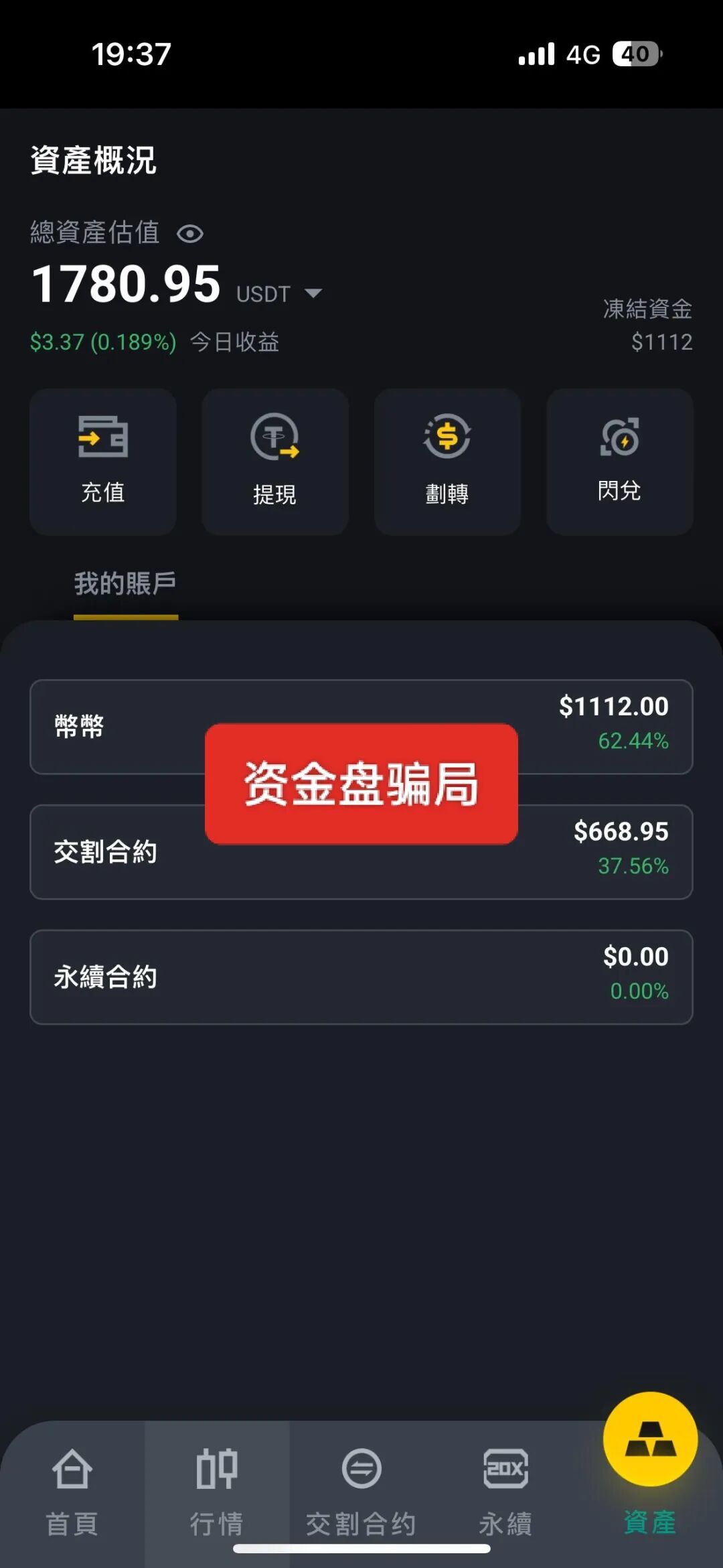Open the 劃轉 transfer tool

(x=447, y=462)
